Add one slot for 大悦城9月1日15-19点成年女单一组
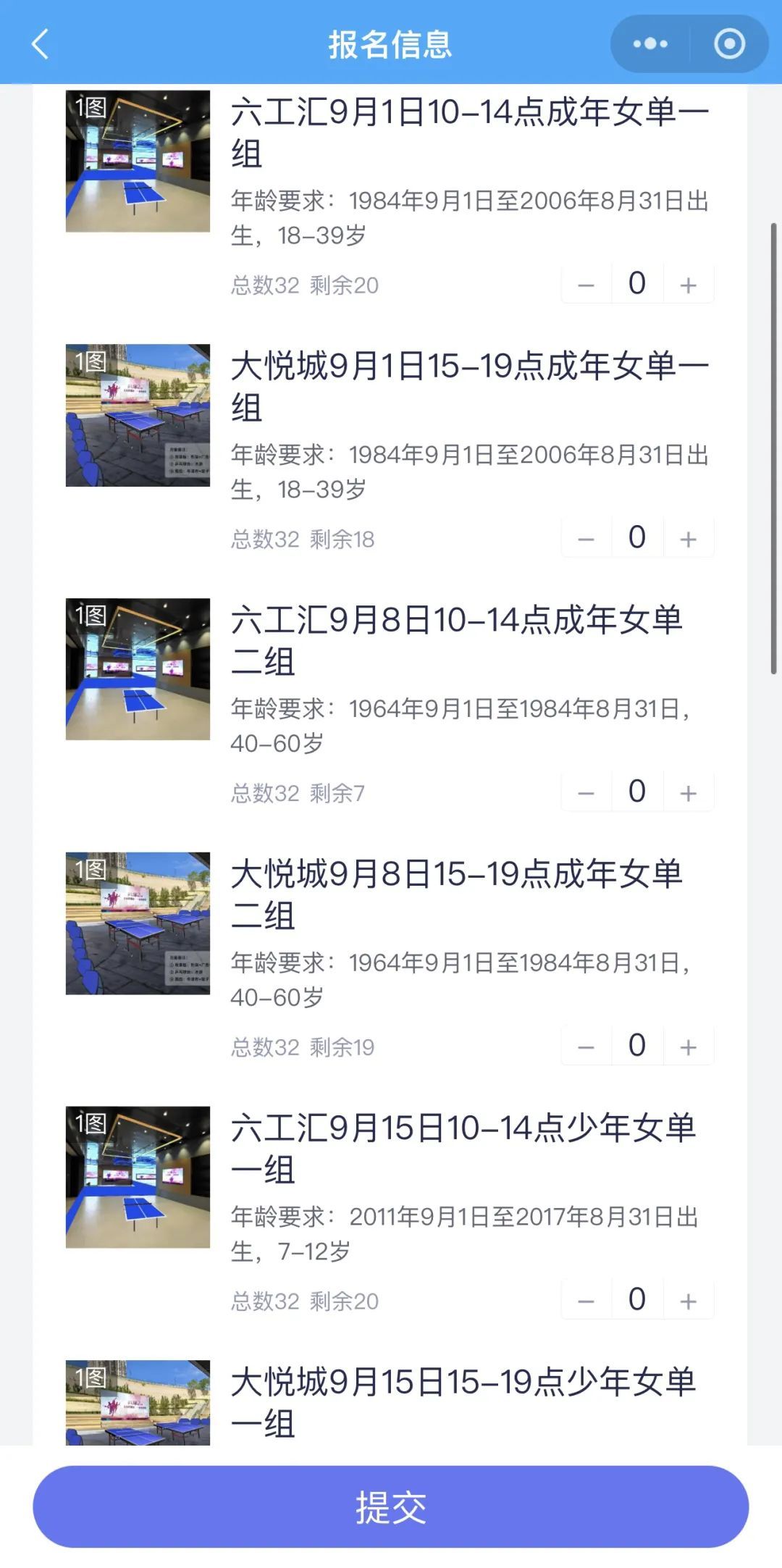The width and height of the screenshot is (782, 1568). point(688,539)
